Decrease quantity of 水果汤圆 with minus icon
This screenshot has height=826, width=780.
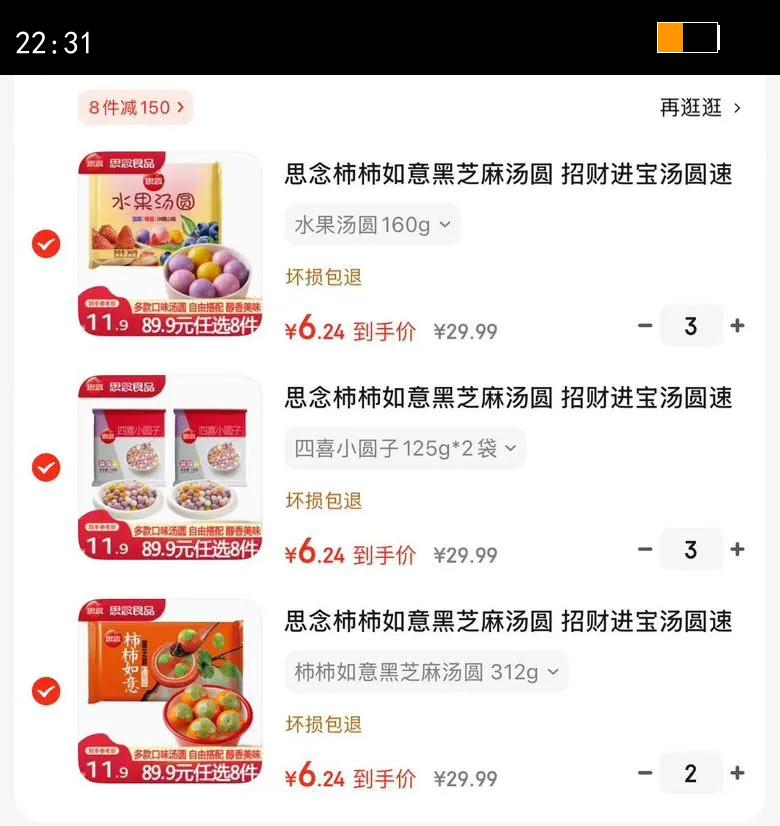coord(646,325)
